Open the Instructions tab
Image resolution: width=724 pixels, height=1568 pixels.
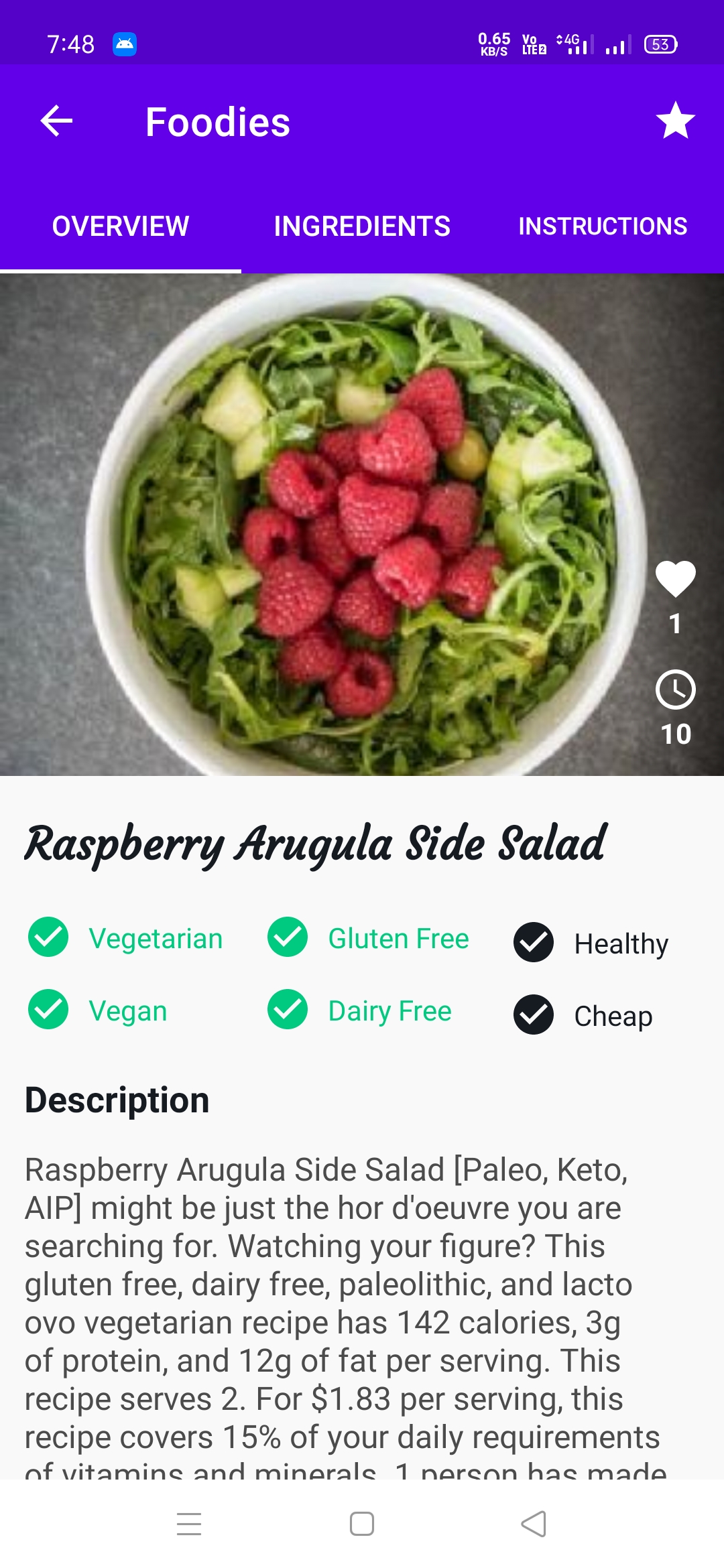[603, 226]
